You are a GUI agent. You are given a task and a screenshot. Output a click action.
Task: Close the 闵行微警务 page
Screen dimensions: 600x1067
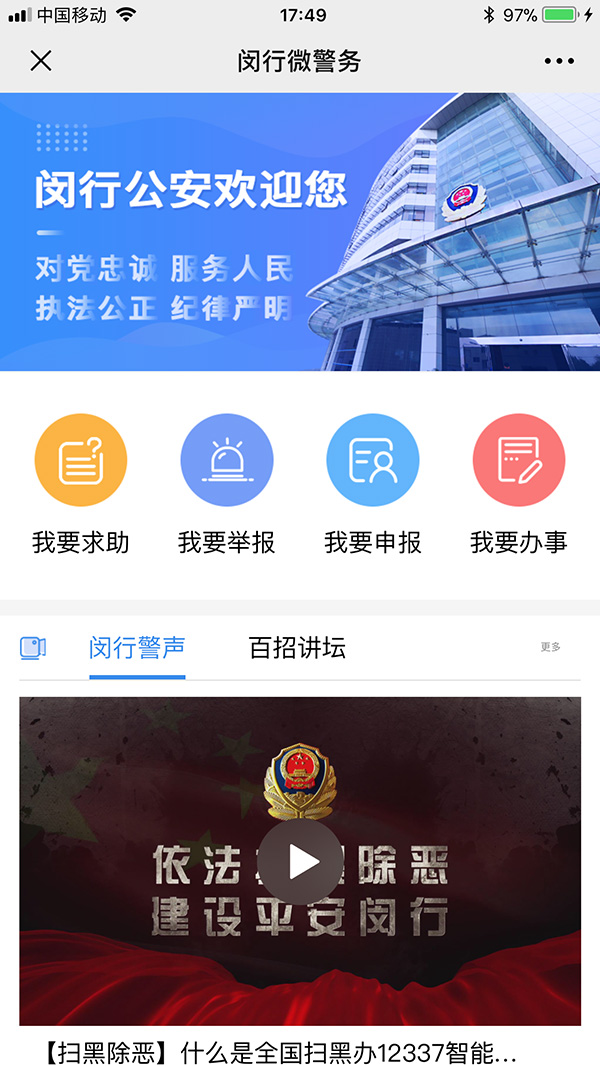coord(41,61)
